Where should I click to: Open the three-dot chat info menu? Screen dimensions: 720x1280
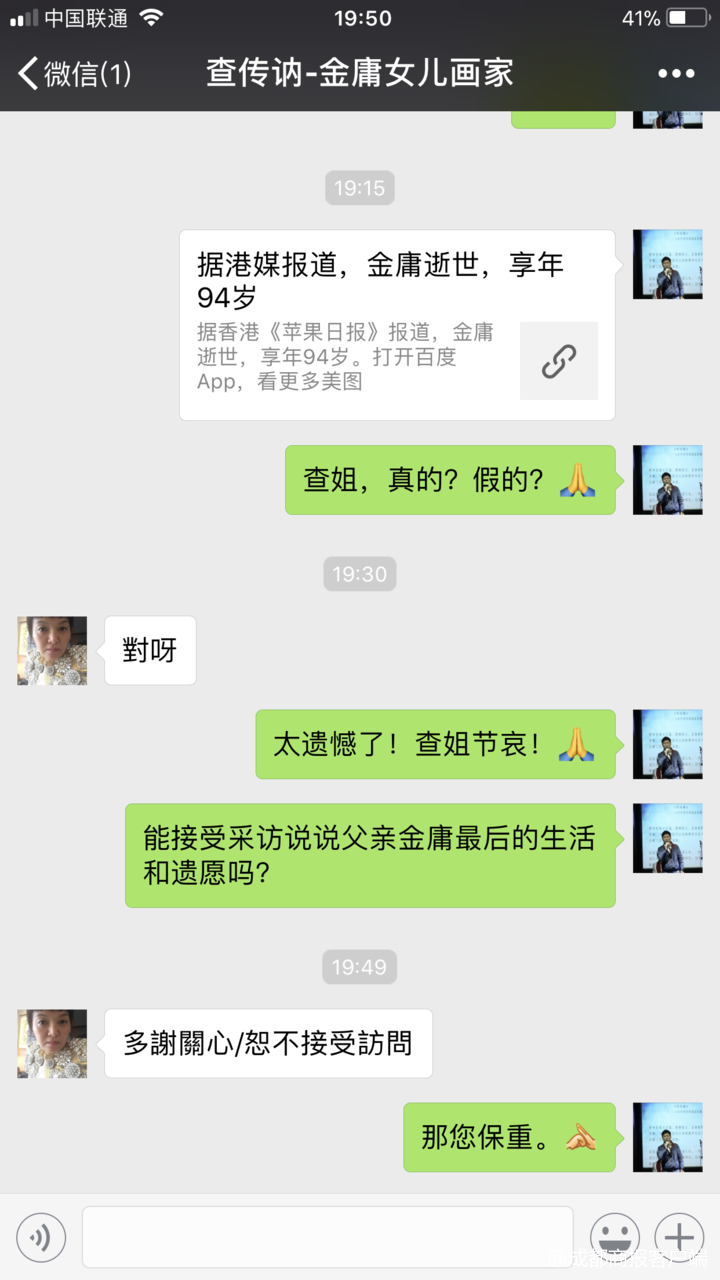[676, 74]
